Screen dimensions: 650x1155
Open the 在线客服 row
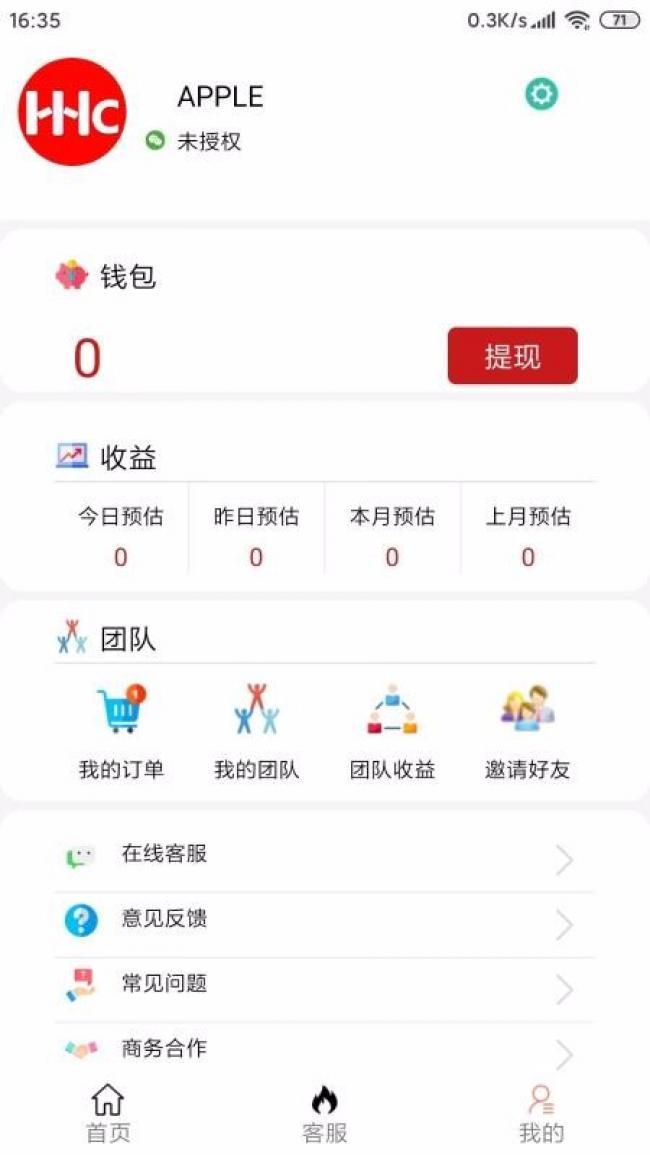325,859
